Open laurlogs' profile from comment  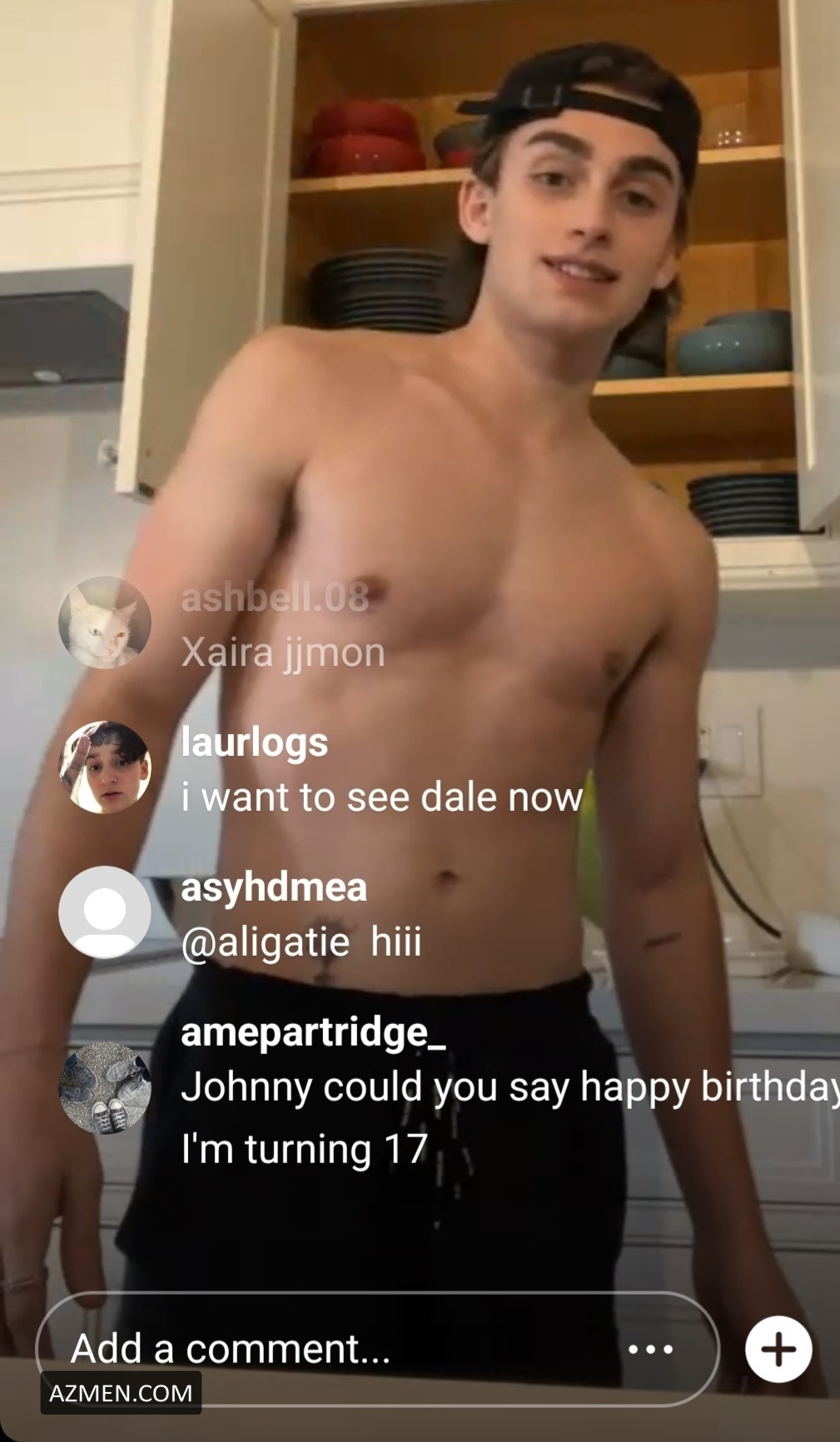[x=254, y=742]
